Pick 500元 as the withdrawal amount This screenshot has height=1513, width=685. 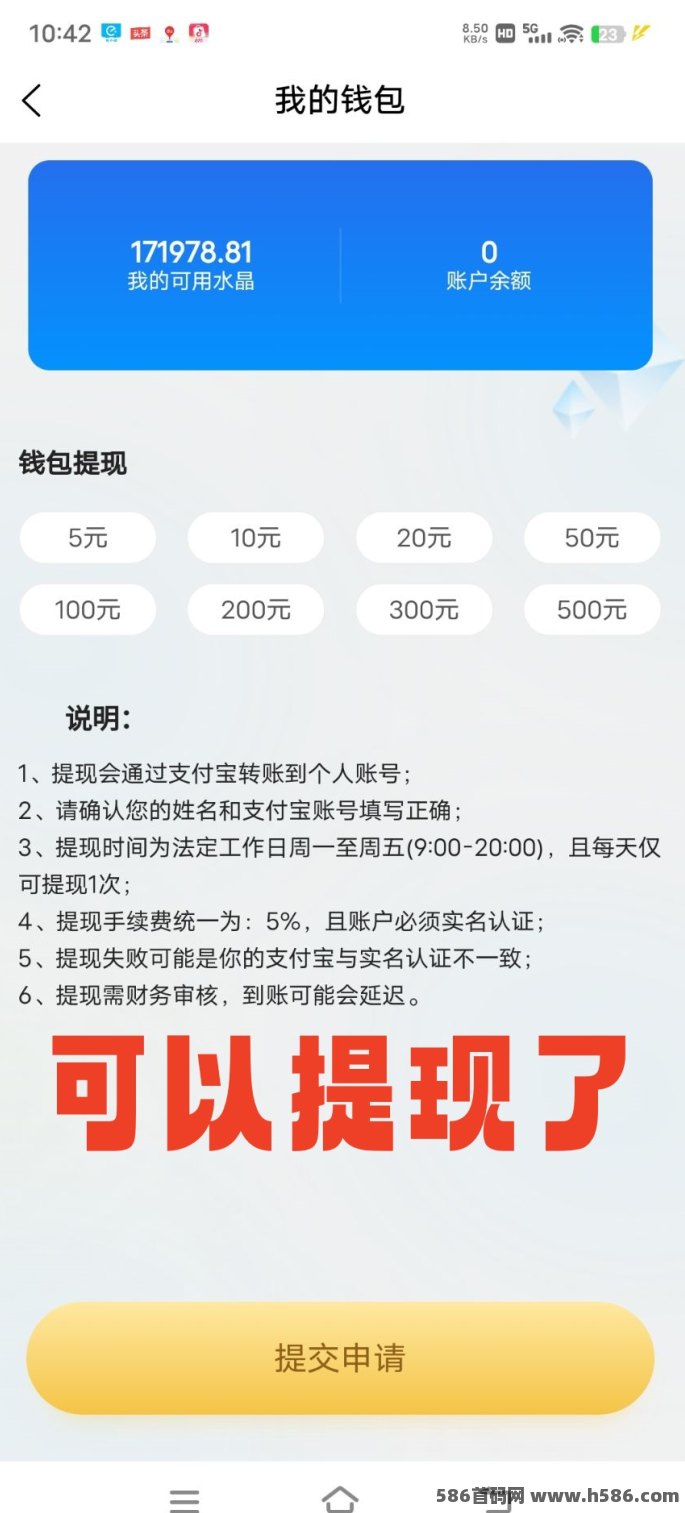592,610
